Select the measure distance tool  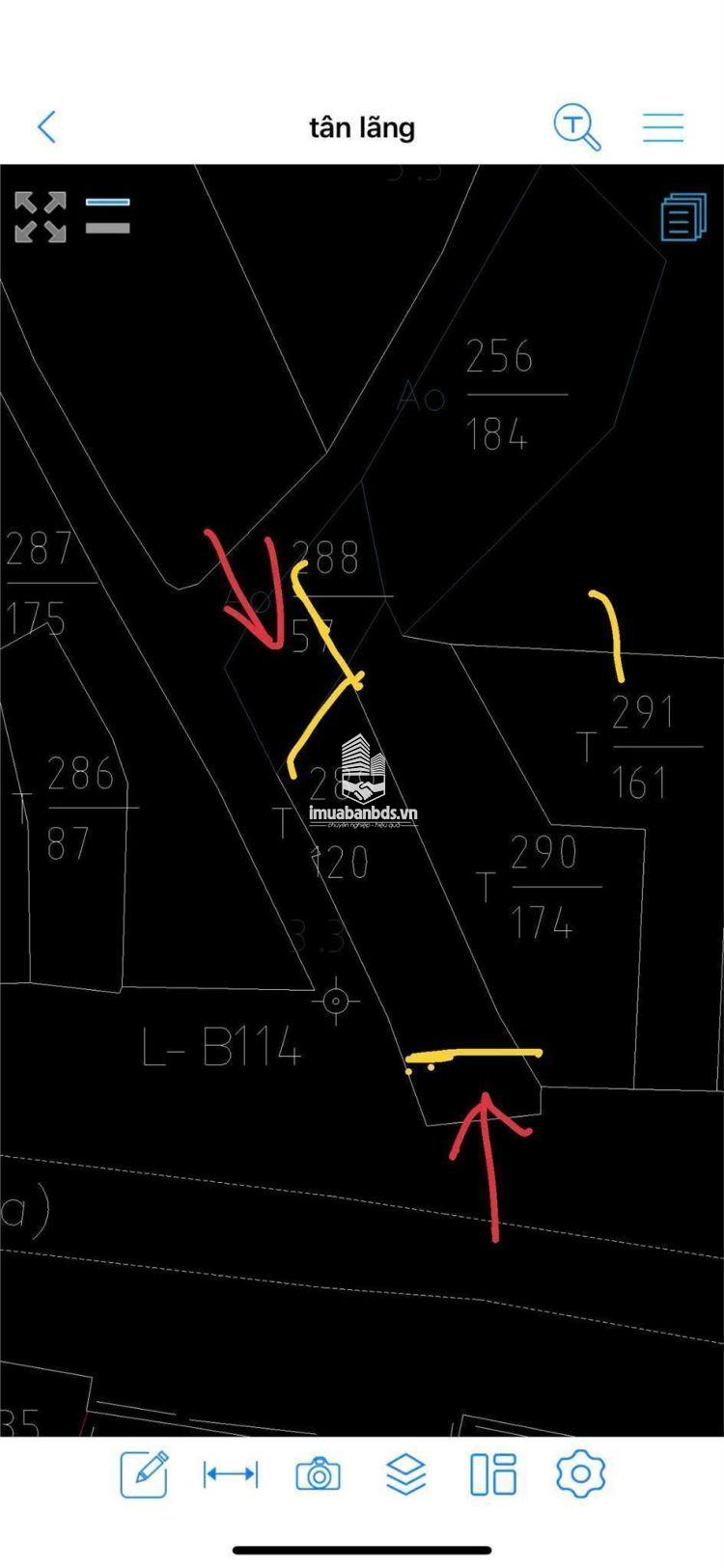pyautogui.click(x=231, y=1474)
